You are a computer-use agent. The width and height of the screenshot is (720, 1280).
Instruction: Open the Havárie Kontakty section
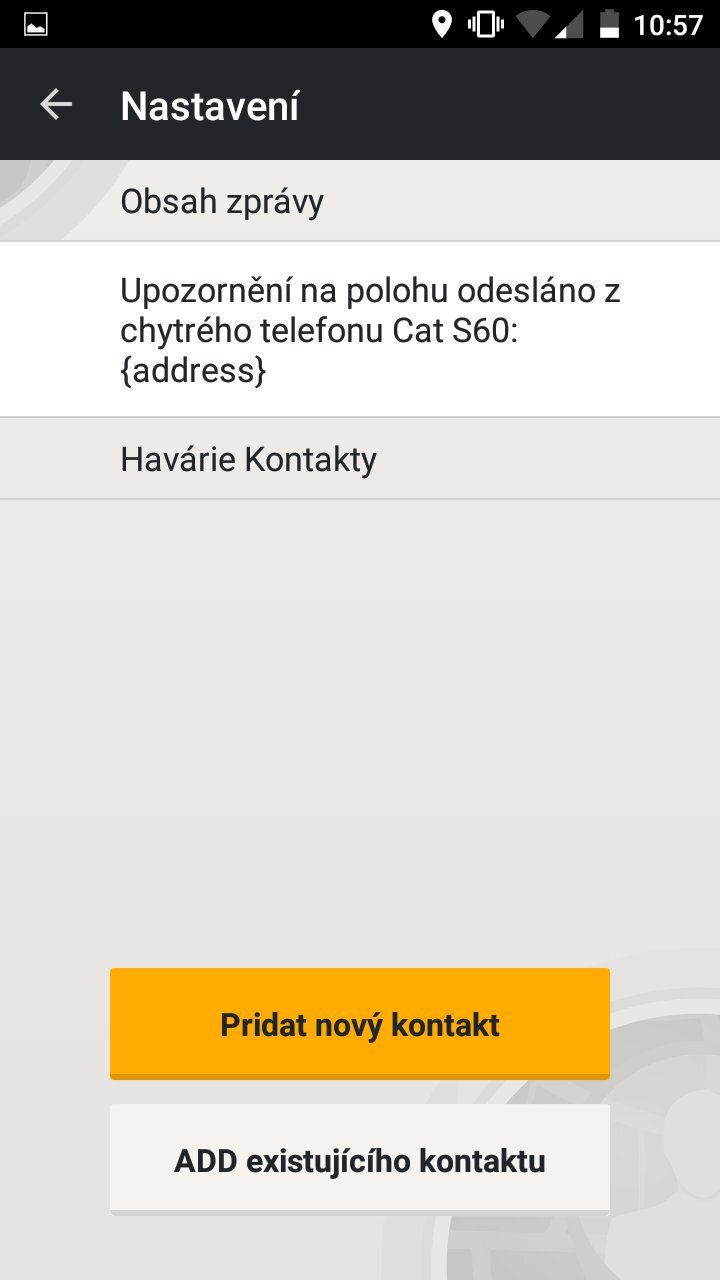tap(248, 458)
